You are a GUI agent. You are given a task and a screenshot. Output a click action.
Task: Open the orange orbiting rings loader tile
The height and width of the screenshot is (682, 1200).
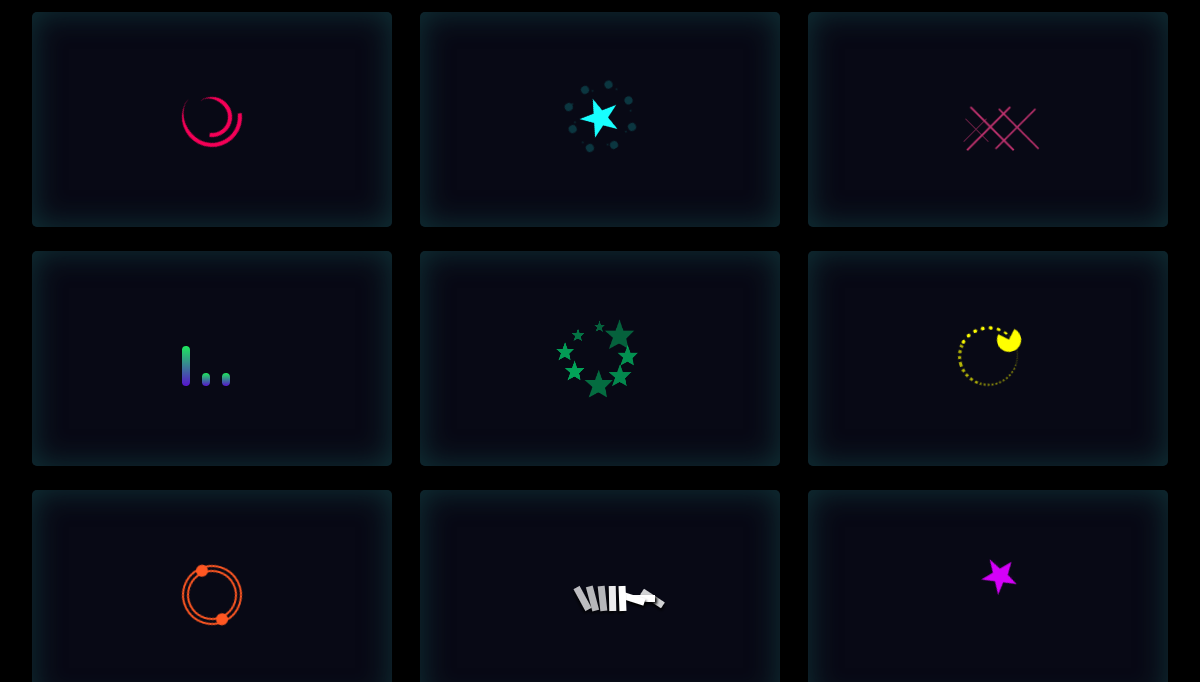point(212,594)
